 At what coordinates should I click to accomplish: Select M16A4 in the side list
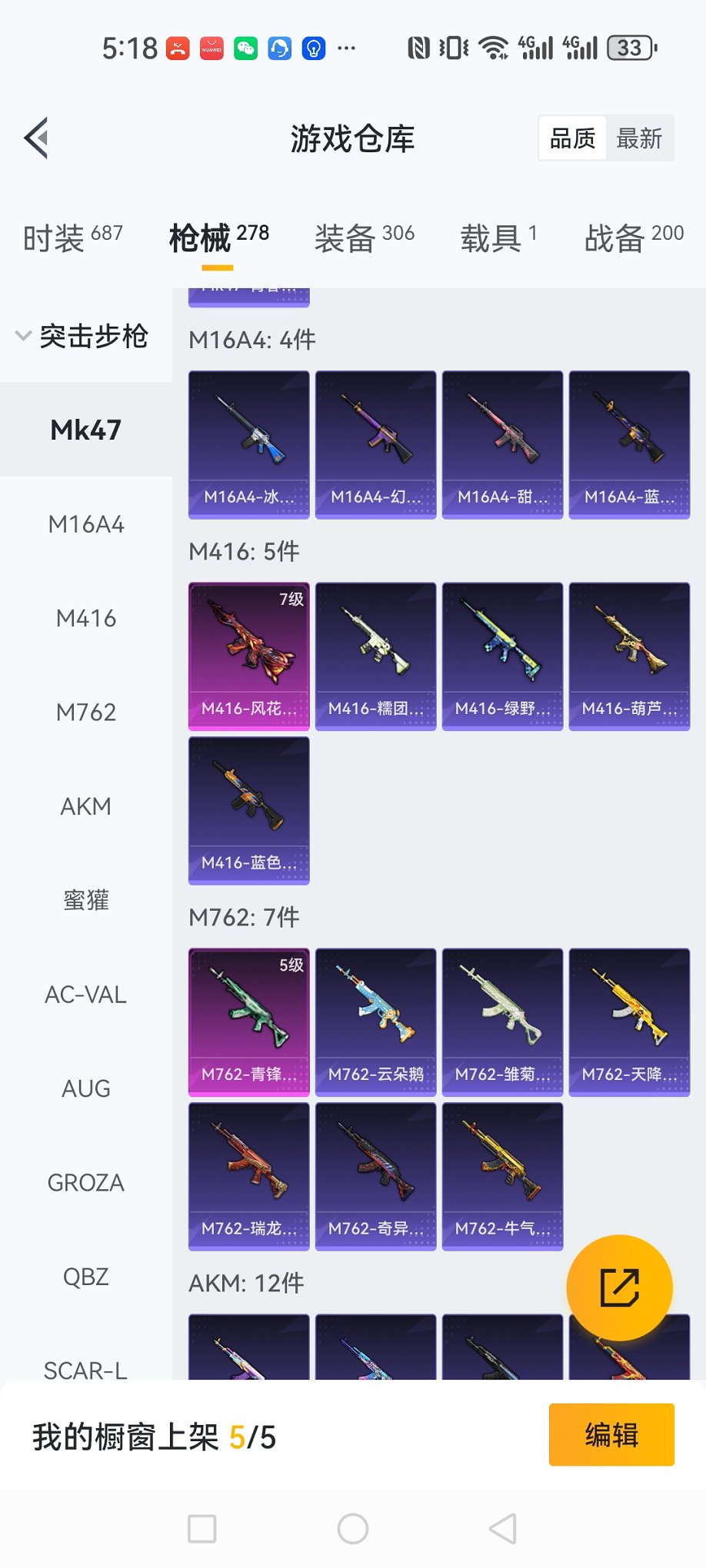(86, 524)
